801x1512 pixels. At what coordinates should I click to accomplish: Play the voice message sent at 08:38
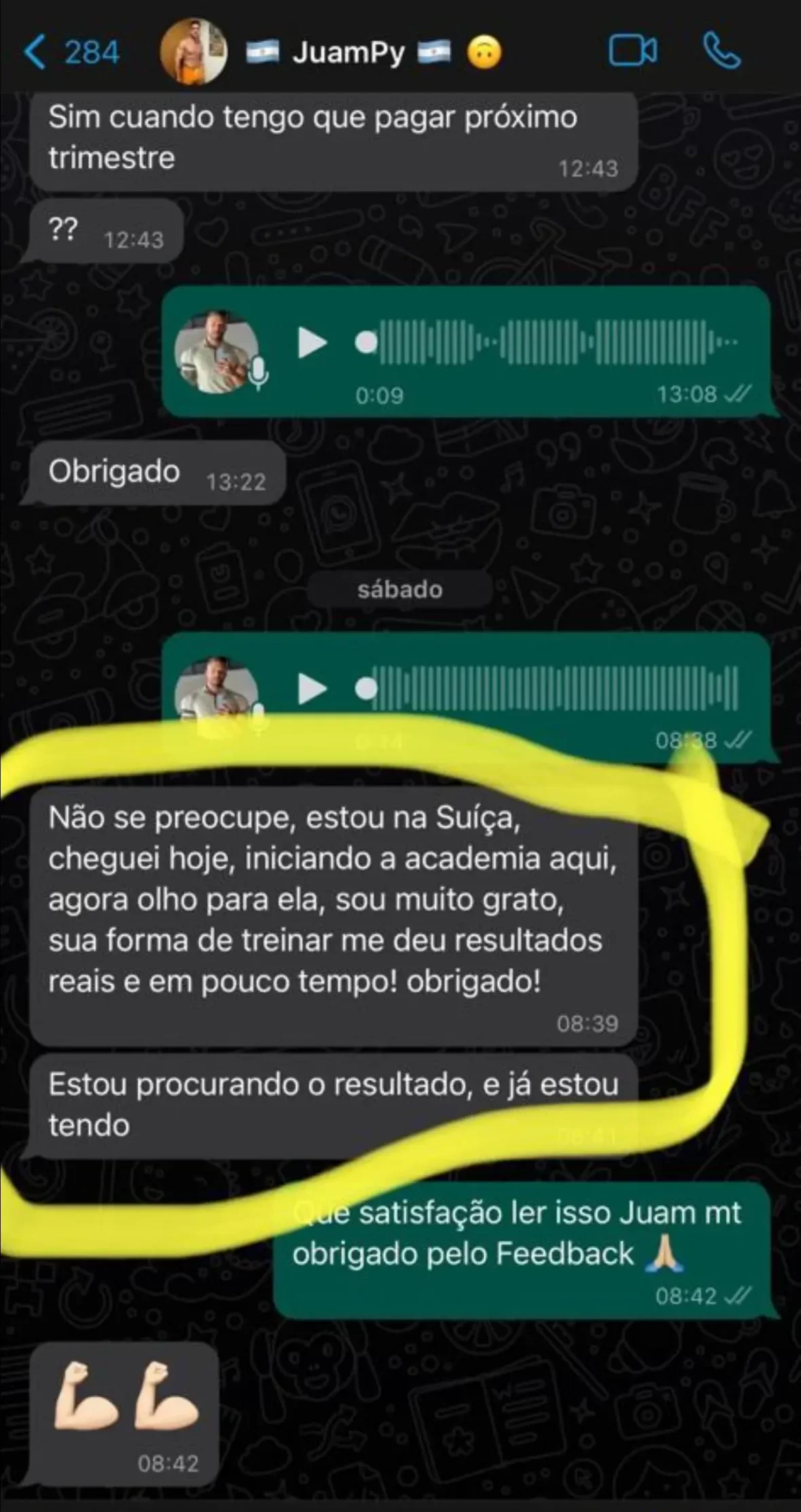(x=312, y=689)
